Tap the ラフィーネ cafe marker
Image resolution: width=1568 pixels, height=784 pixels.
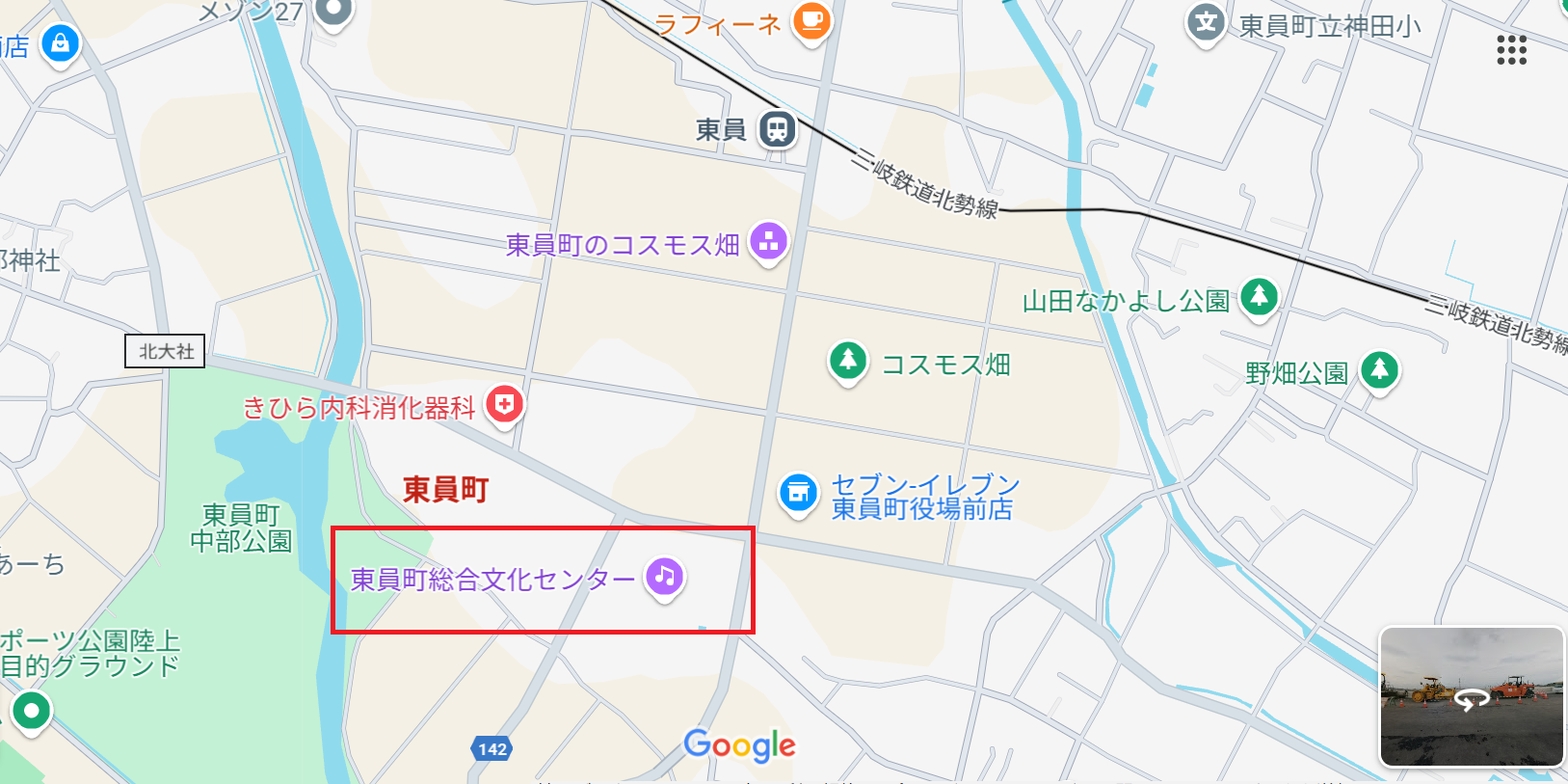click(x=811, y=19)
